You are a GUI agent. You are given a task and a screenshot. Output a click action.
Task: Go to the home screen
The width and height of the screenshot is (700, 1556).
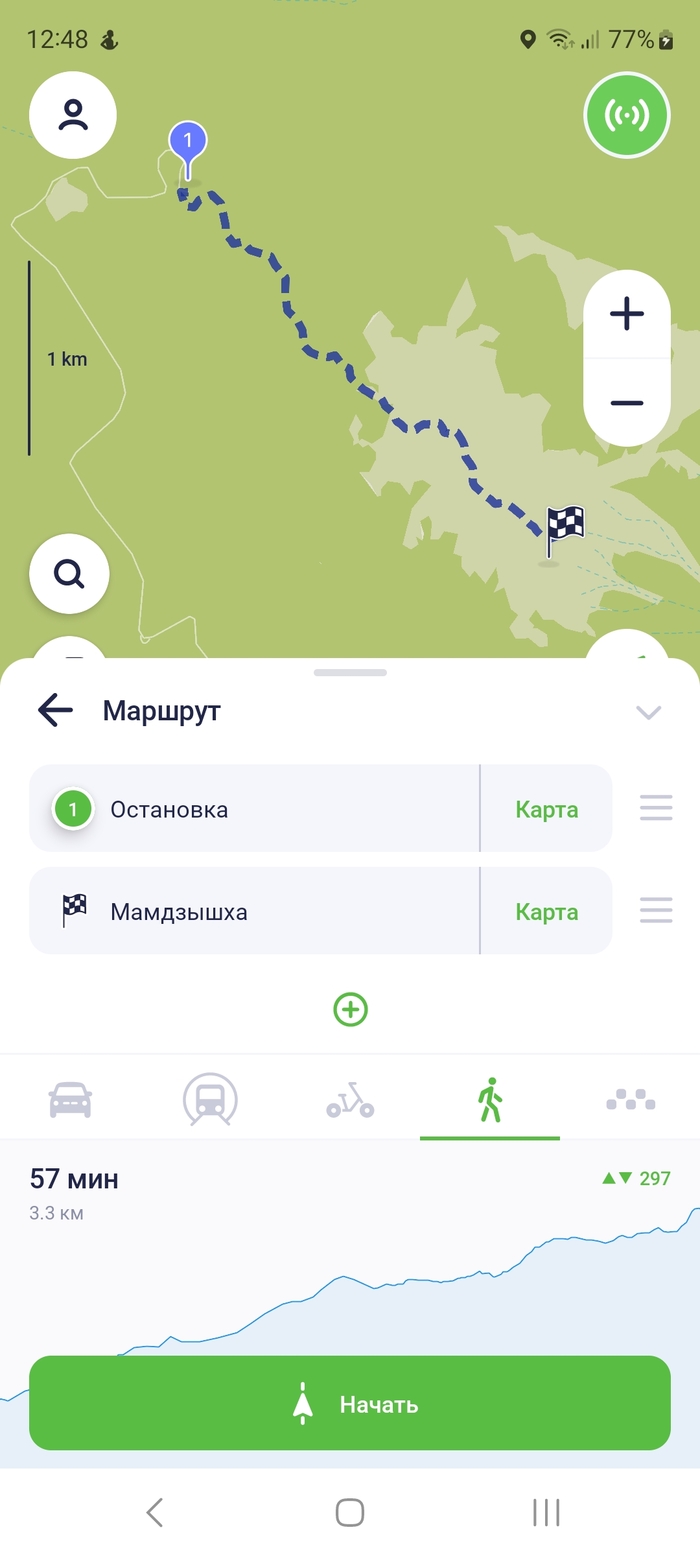click(x=350, y=1512)
